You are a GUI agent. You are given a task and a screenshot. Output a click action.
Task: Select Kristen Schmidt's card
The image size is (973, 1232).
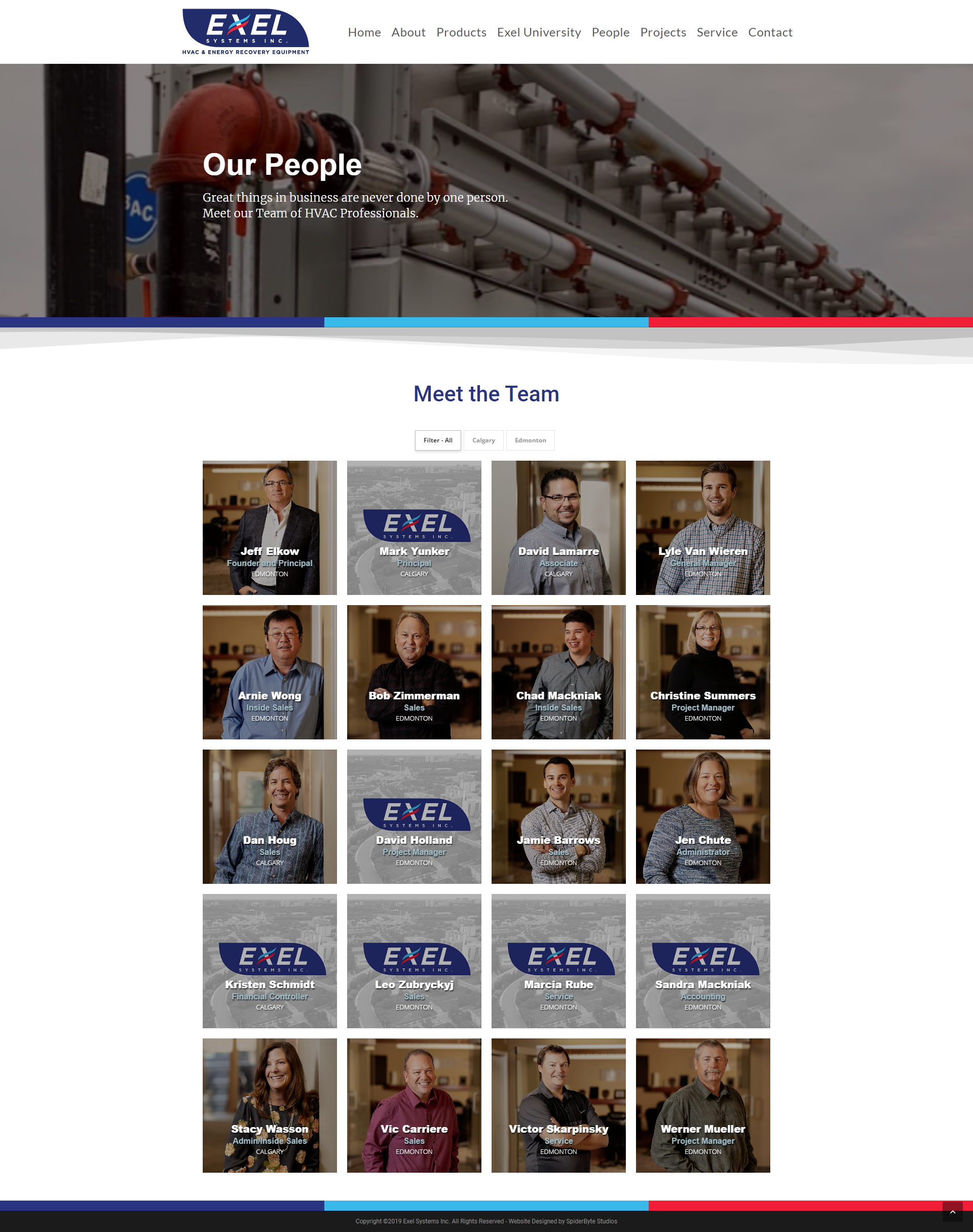point(270,961)
